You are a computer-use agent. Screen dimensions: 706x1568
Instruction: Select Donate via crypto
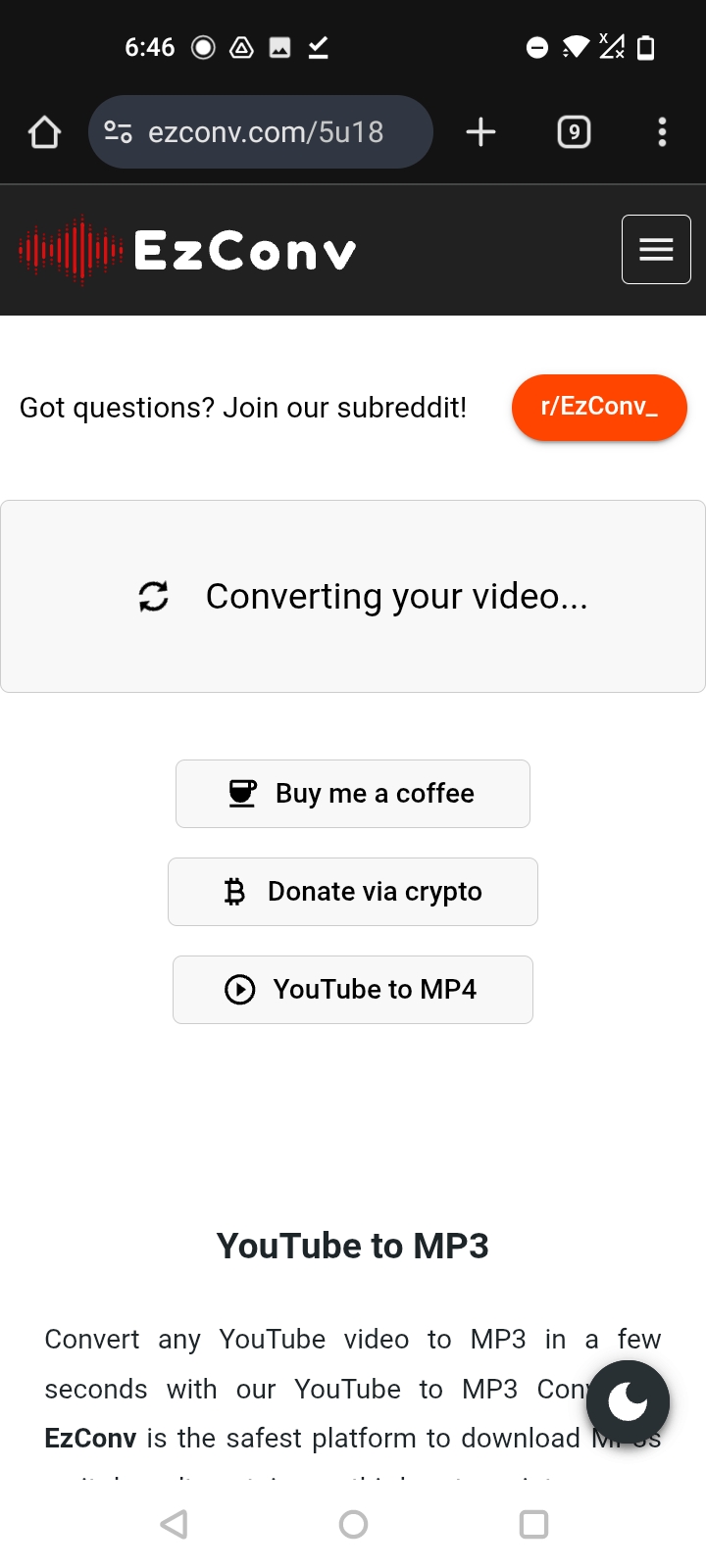pos(353,892)
